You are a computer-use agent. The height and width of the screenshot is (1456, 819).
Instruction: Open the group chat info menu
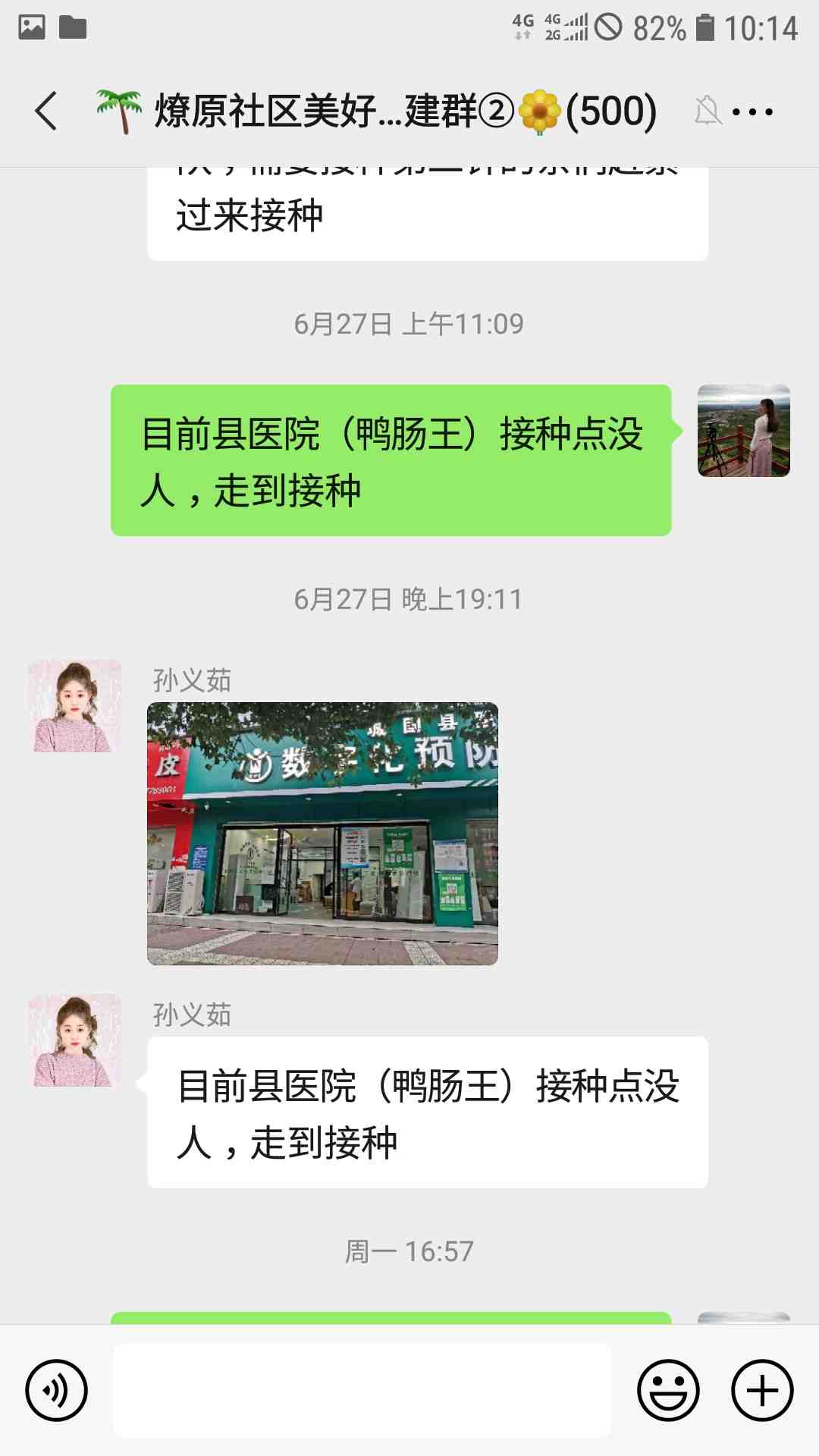tap(752, 112)
